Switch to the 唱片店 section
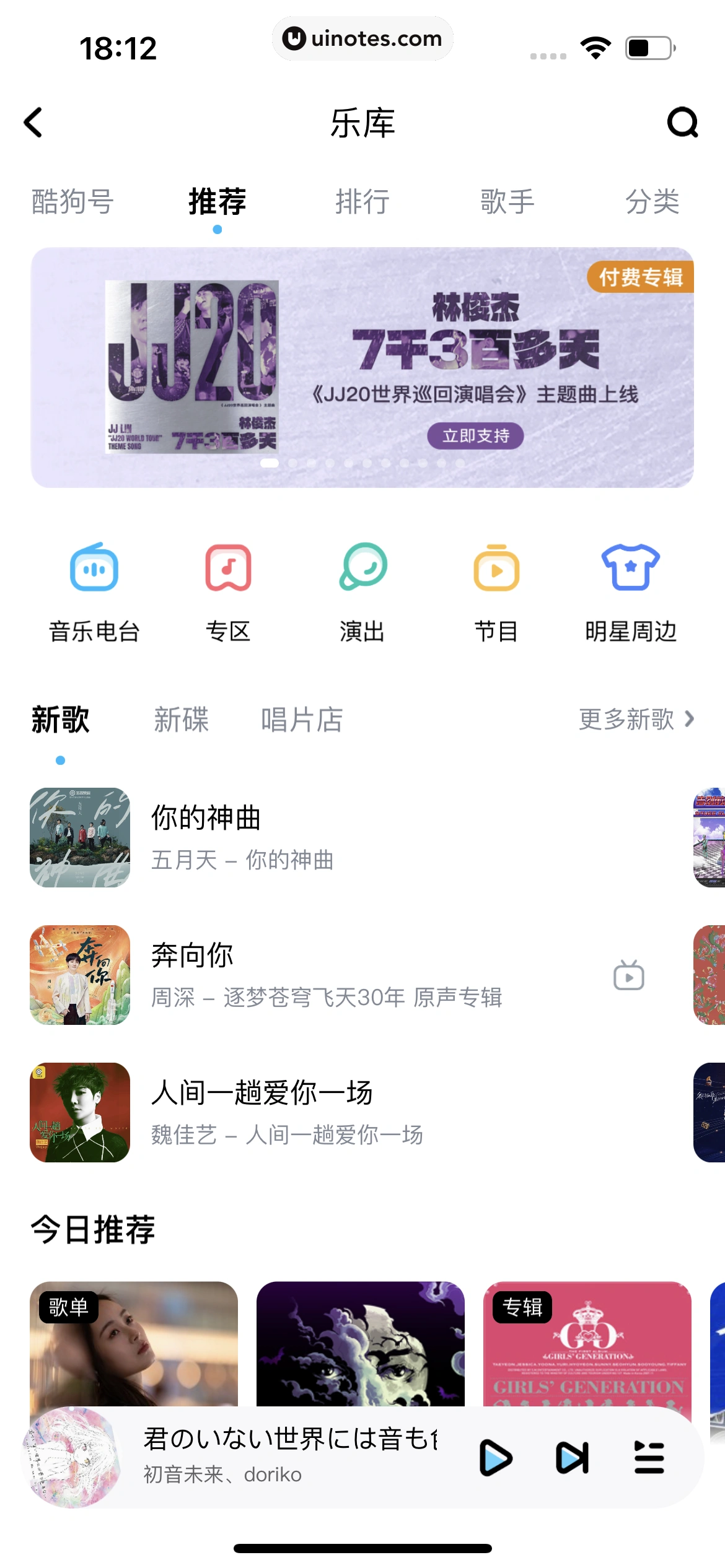Image resolution: width=725 pixels, height=1568 pixels. coord(302,720)
